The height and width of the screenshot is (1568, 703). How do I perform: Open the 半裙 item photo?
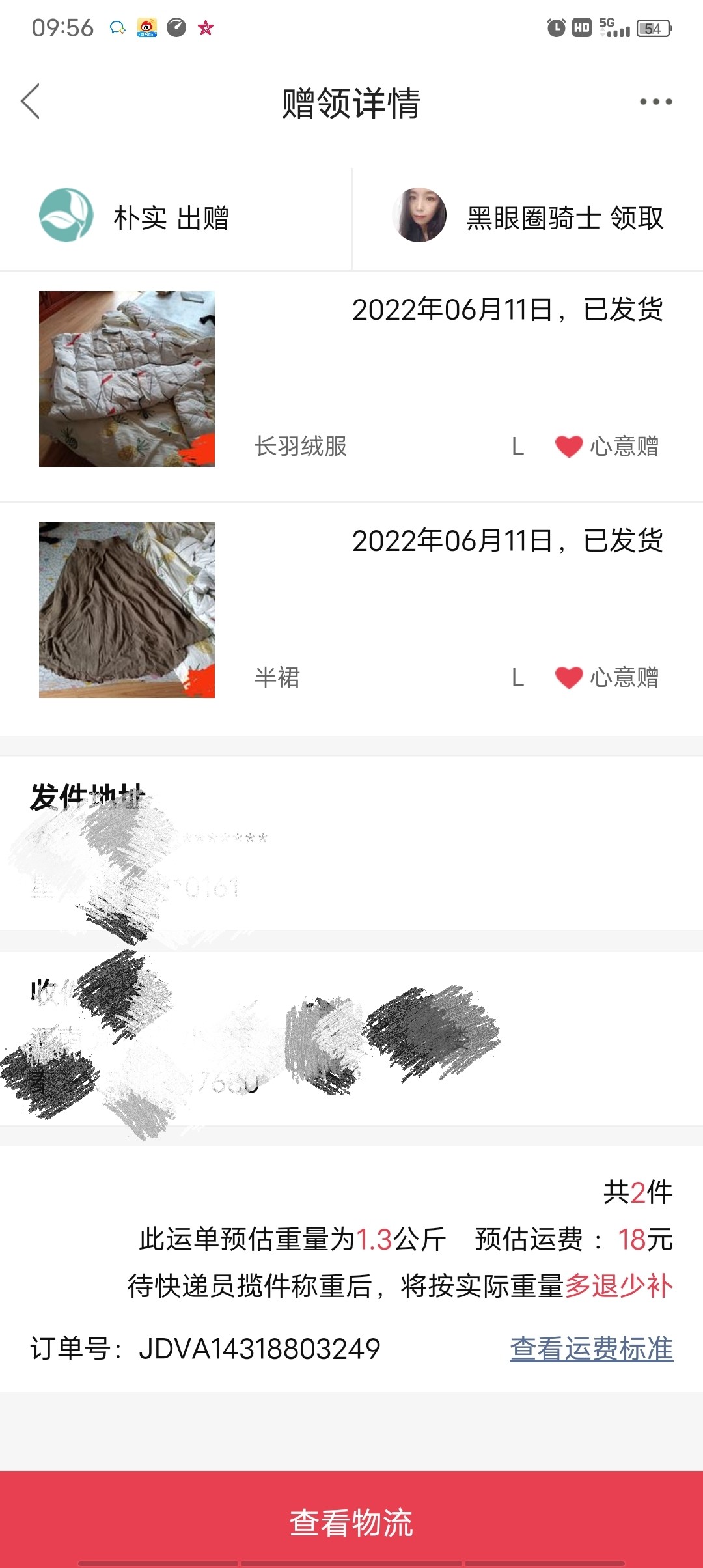127,610
